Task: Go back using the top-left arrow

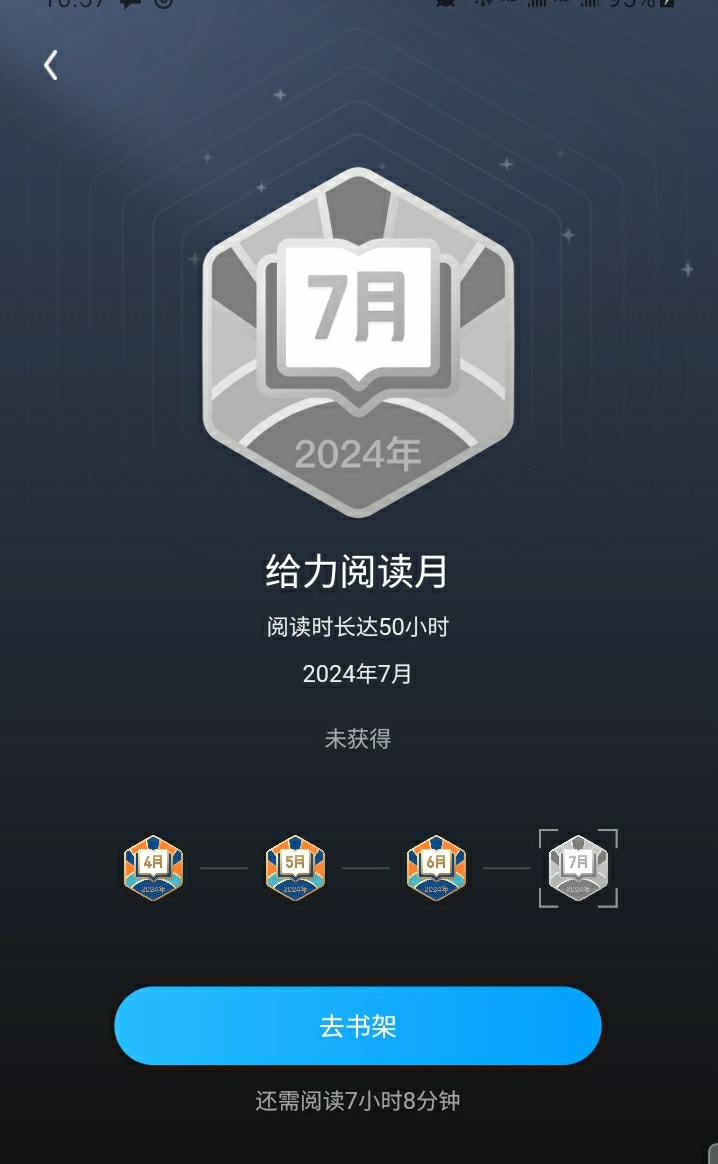Action: pos(50,65)
